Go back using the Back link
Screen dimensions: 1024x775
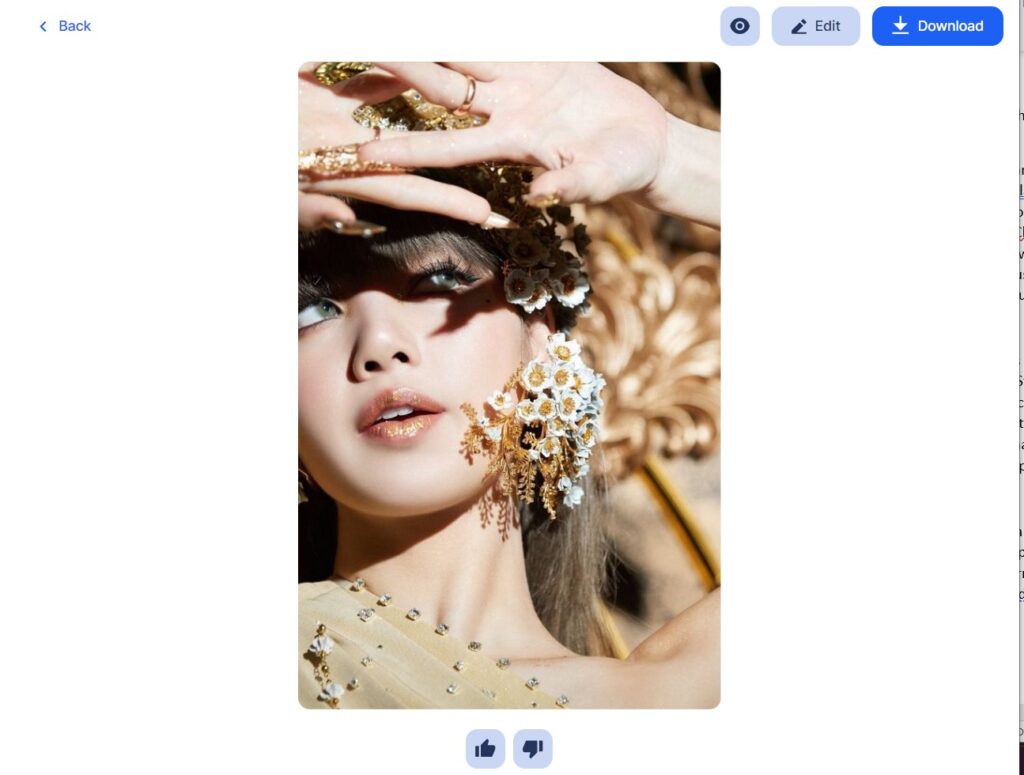(65, 26)
